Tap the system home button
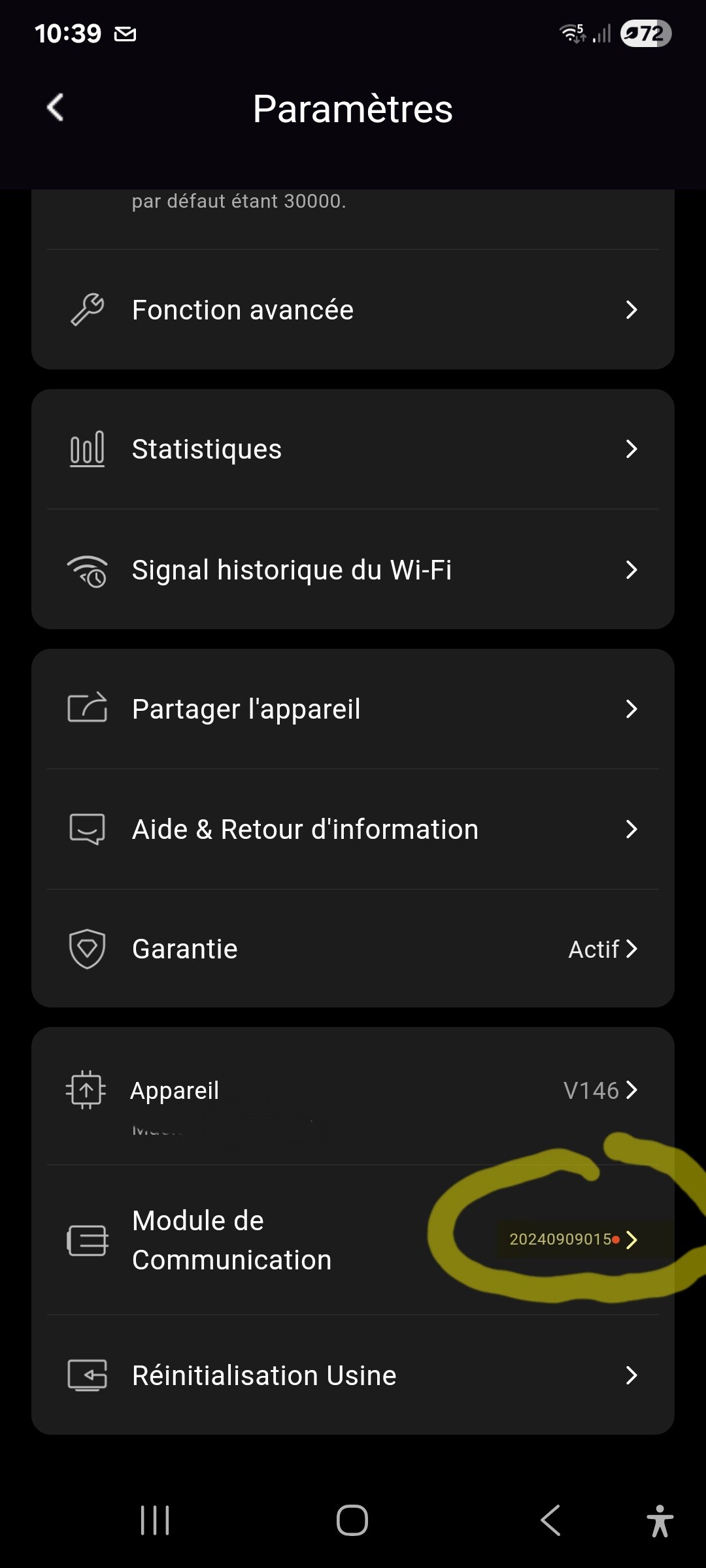Viewport: 706px width, 1568px height. pyautogui.click(x=352, y=1520)
